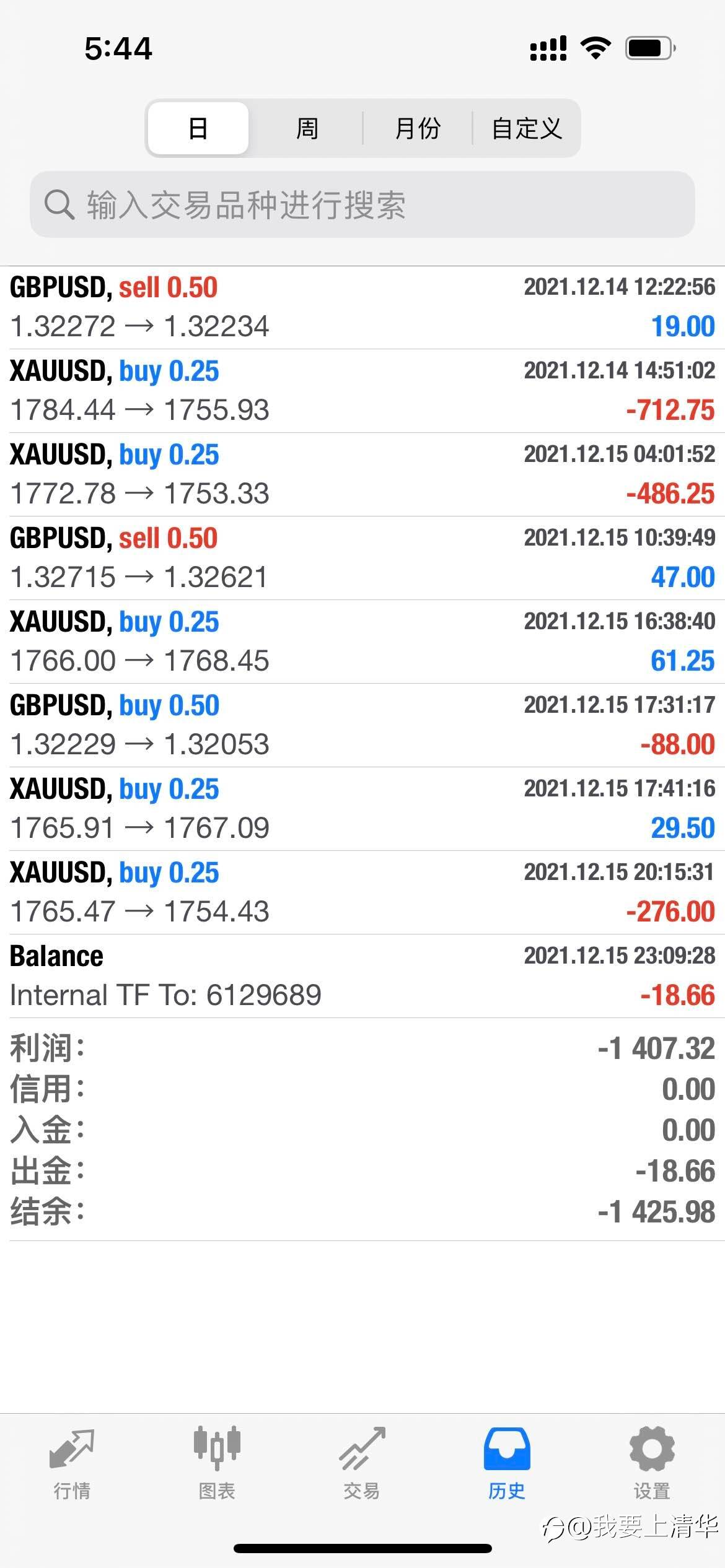Open the XAUUSD trade with -486.25 loss

pyautogui.click(x=362, y=474)
